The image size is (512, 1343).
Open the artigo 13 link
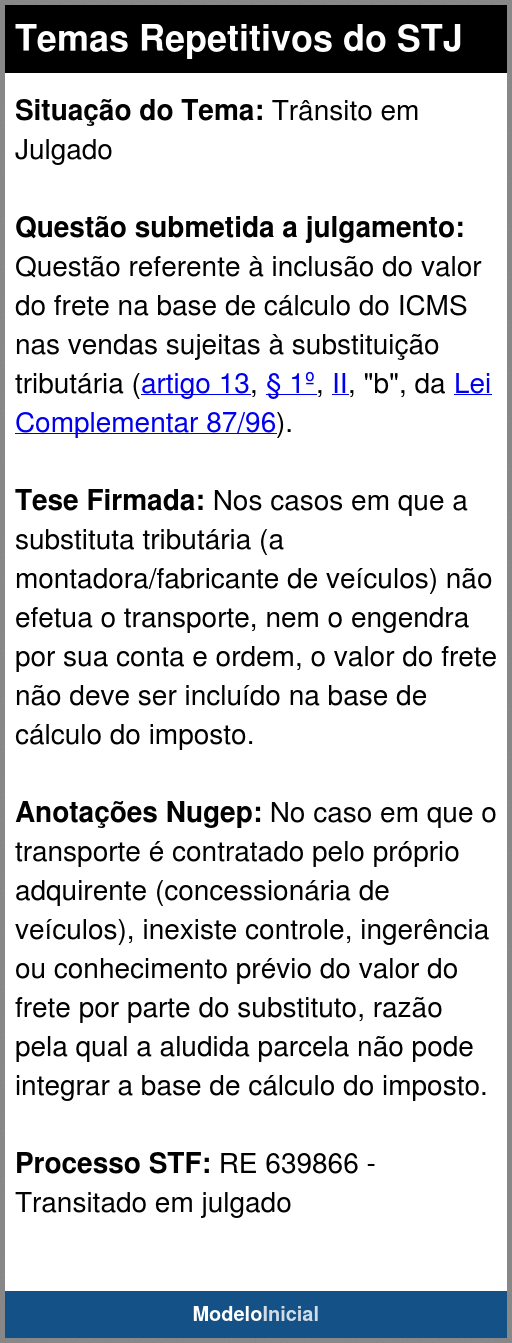[x=195, y=384]
